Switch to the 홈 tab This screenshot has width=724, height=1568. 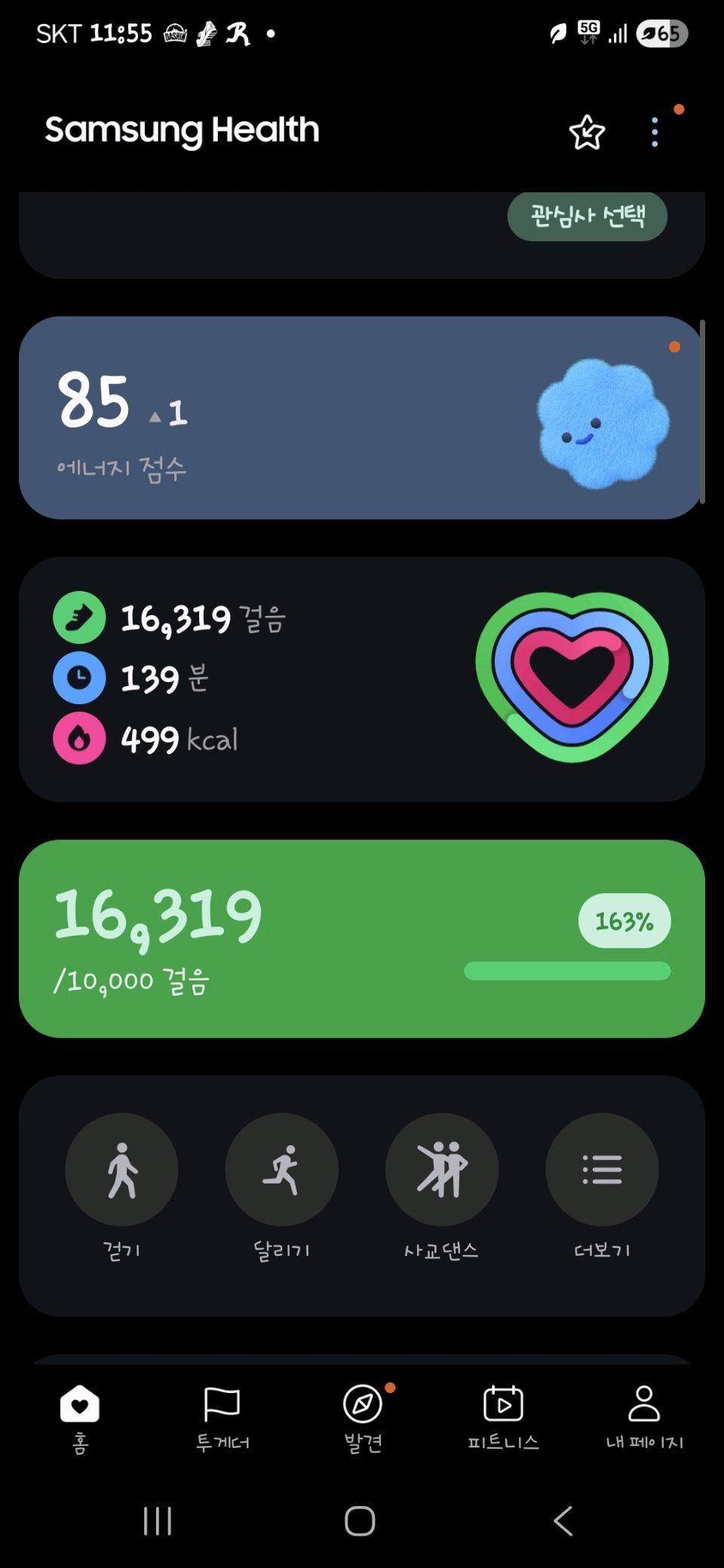coord(80,1417)
